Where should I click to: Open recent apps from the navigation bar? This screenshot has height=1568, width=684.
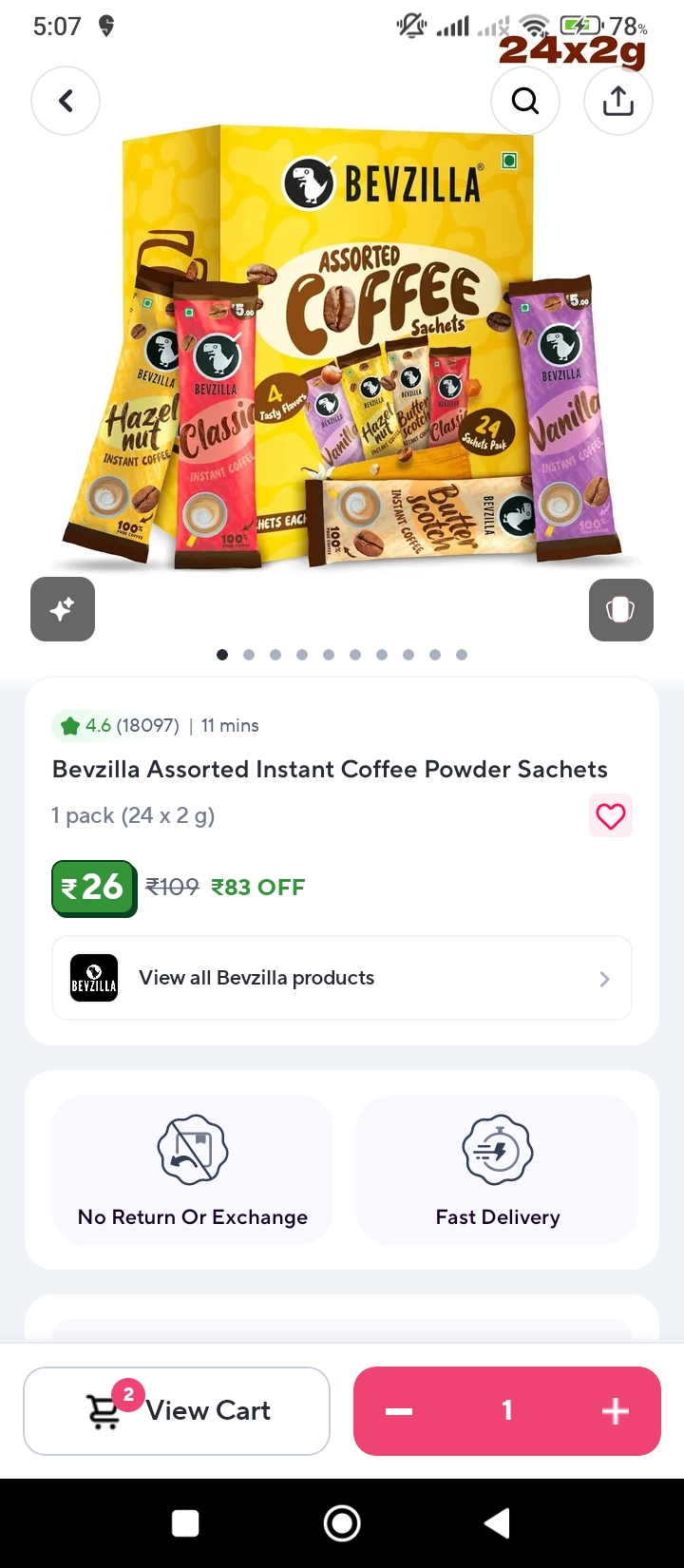coord(185,1523)
